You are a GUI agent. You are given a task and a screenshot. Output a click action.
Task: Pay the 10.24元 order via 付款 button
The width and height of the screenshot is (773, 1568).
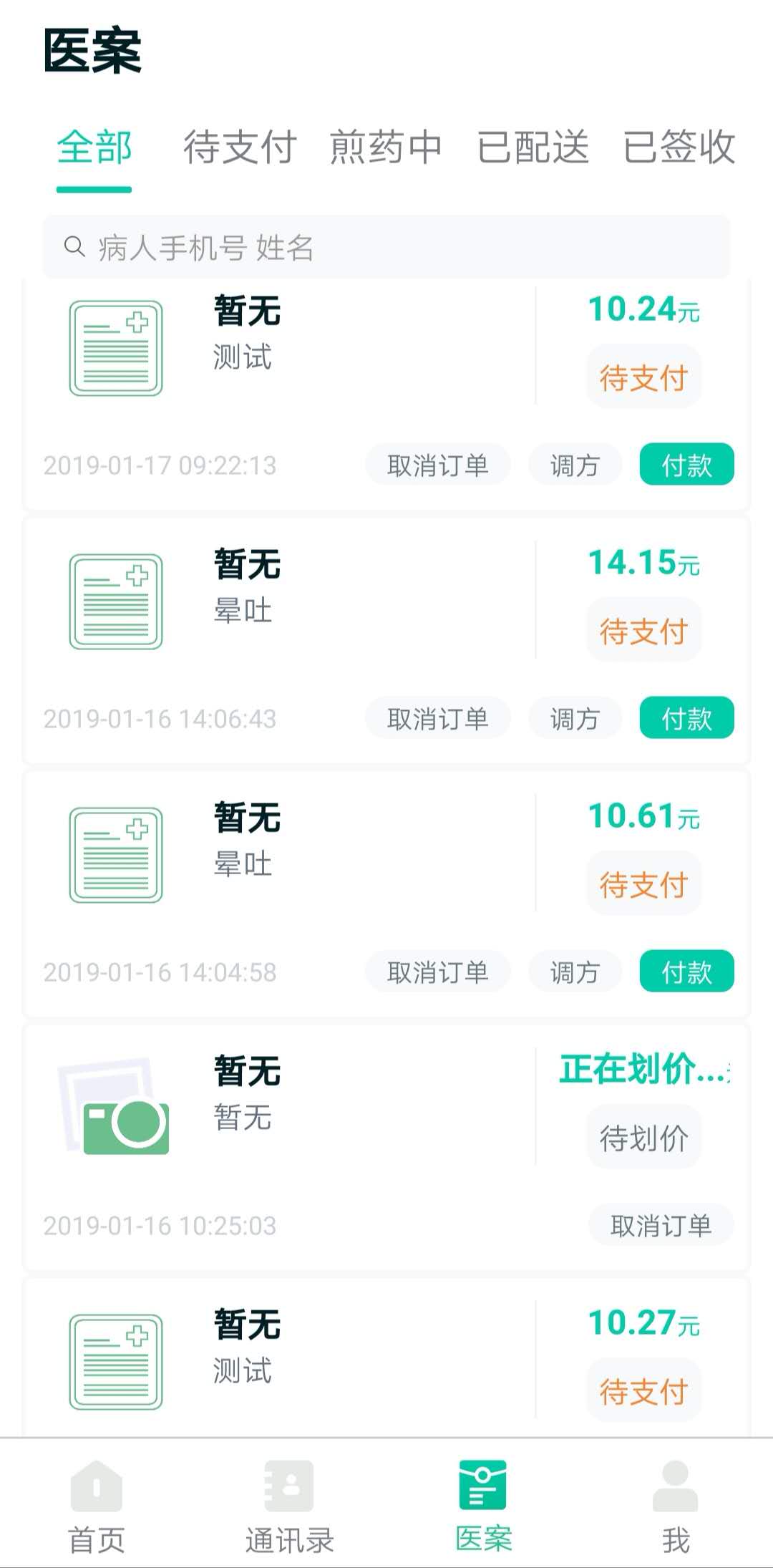686,464
